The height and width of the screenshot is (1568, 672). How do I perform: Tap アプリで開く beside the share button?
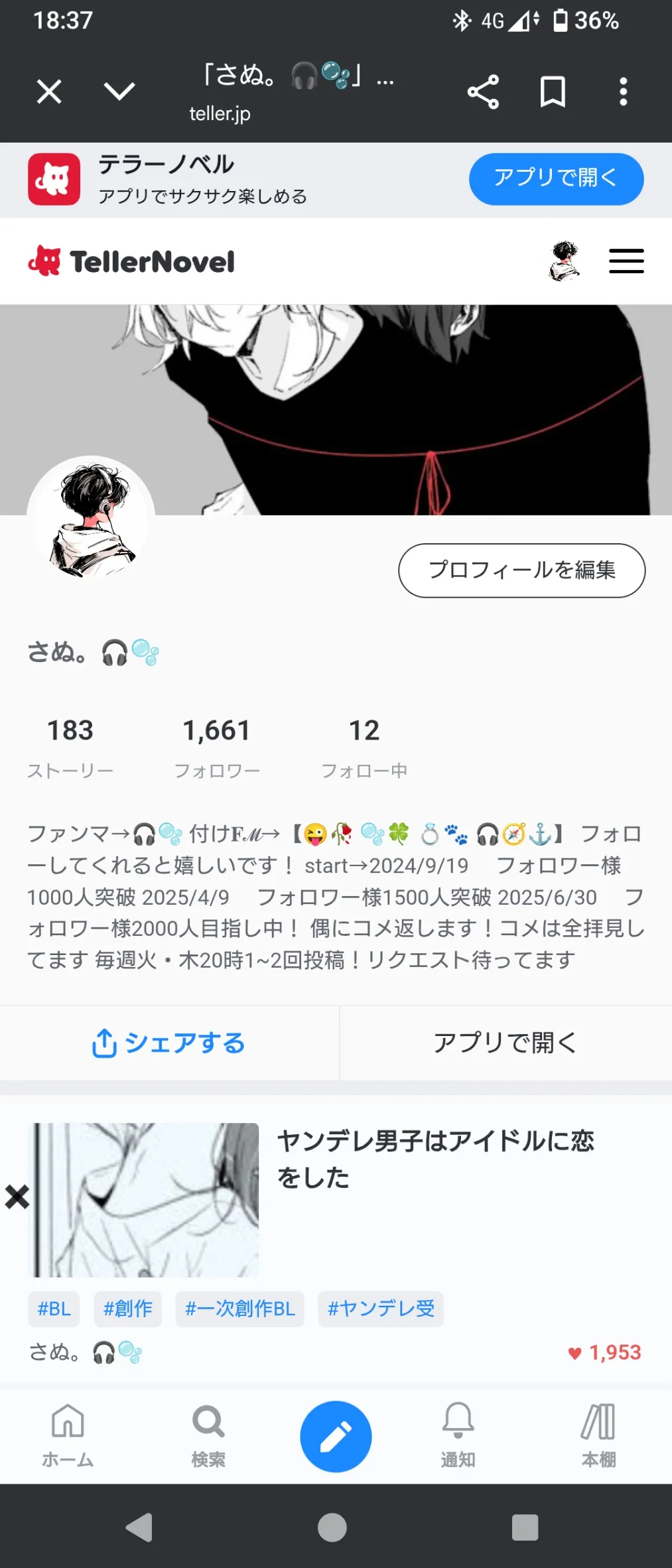tap(505, 1043)
